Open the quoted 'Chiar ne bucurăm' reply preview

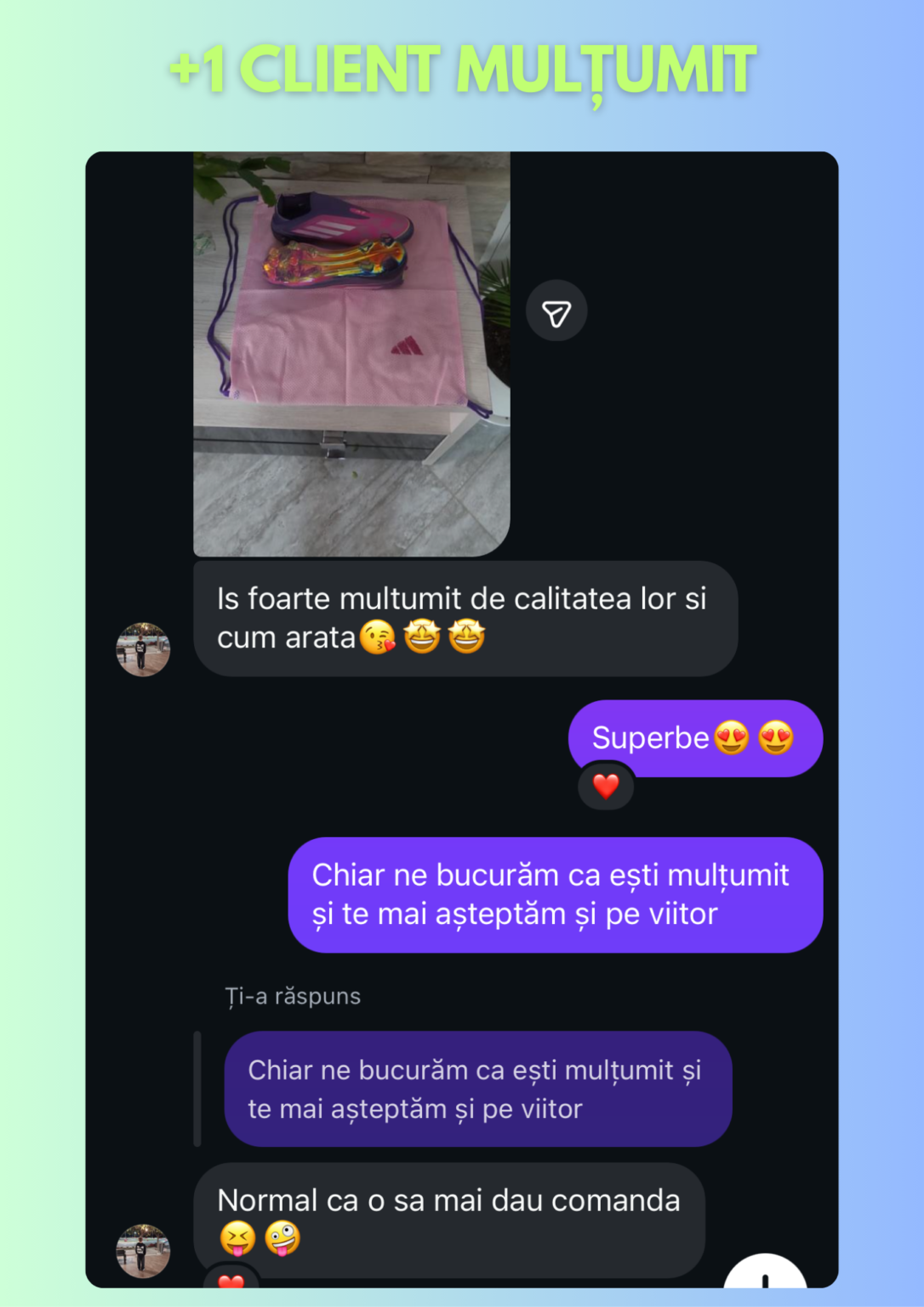tap(476, 1090)
